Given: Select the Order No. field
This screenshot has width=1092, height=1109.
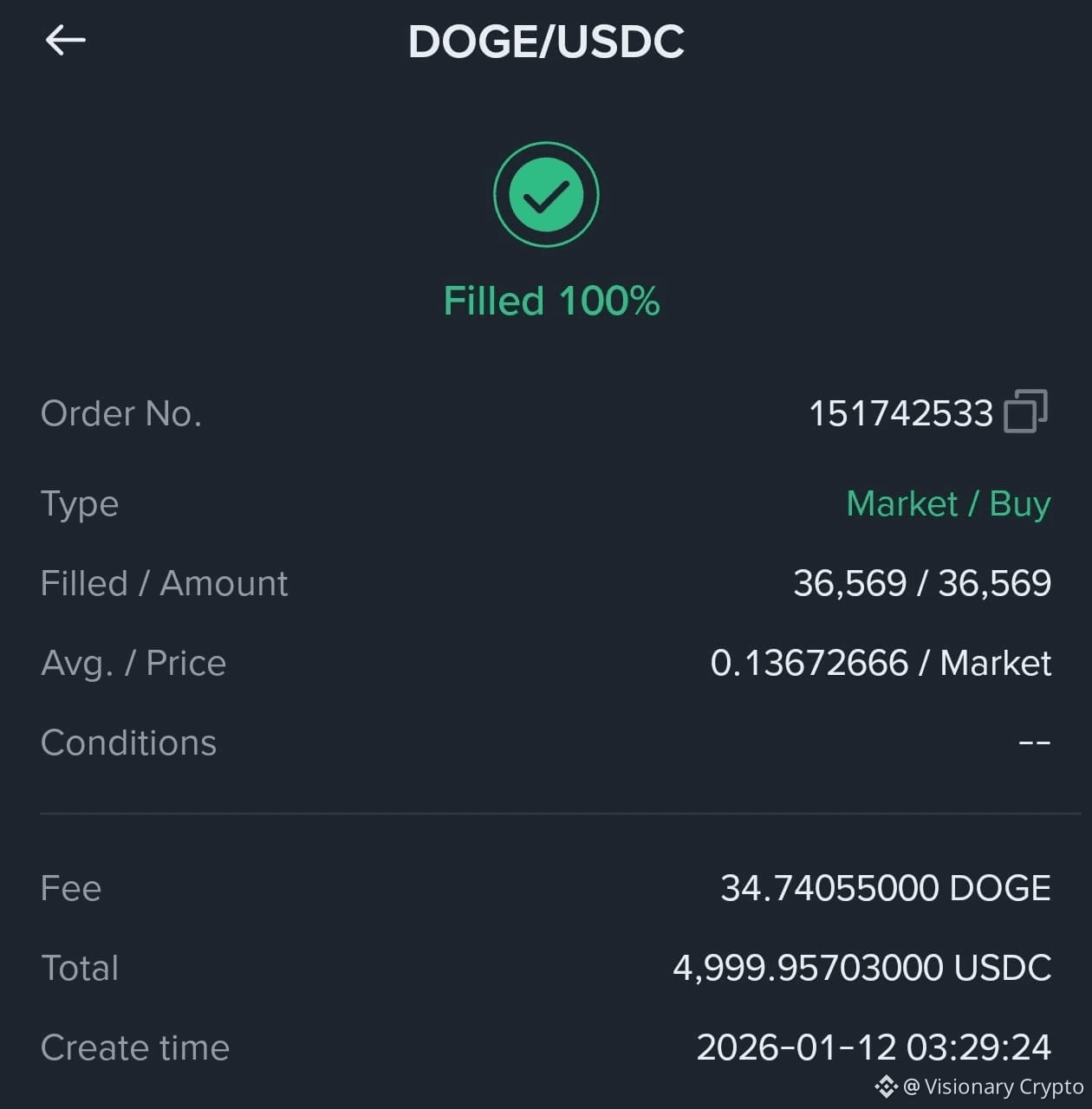Looking at the screenshot, I should pos(120,413).
